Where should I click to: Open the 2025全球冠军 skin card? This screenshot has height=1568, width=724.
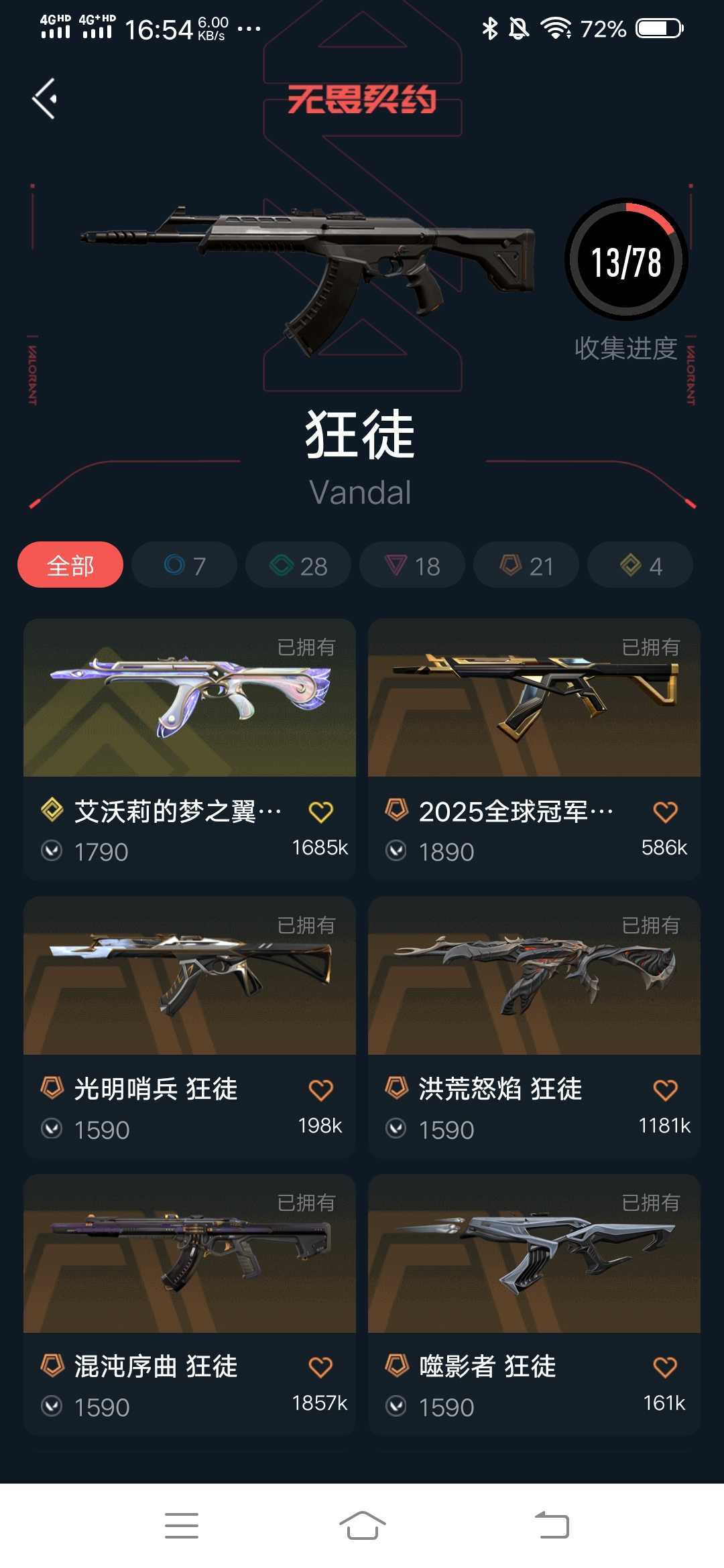click(534, 698)
